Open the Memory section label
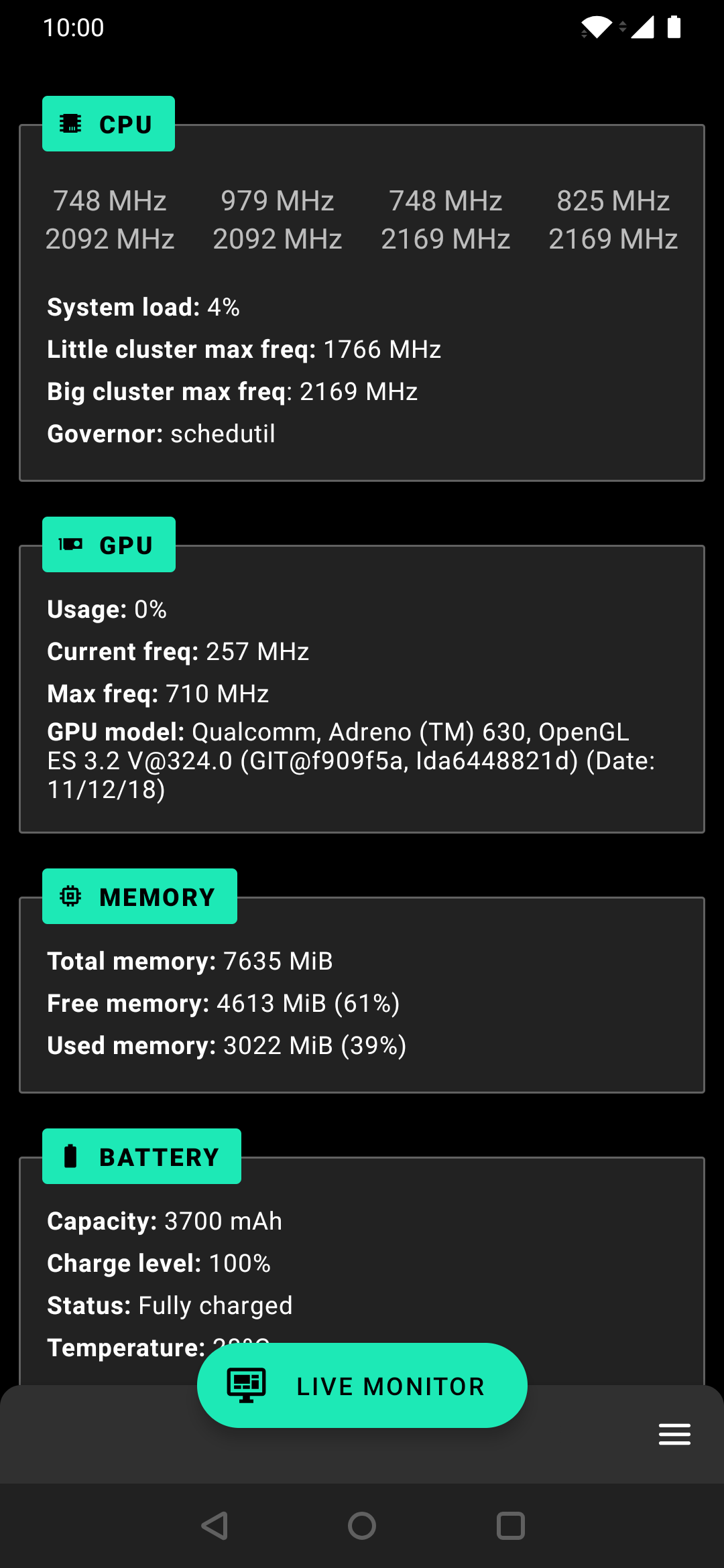 click(x=139, y=897)
